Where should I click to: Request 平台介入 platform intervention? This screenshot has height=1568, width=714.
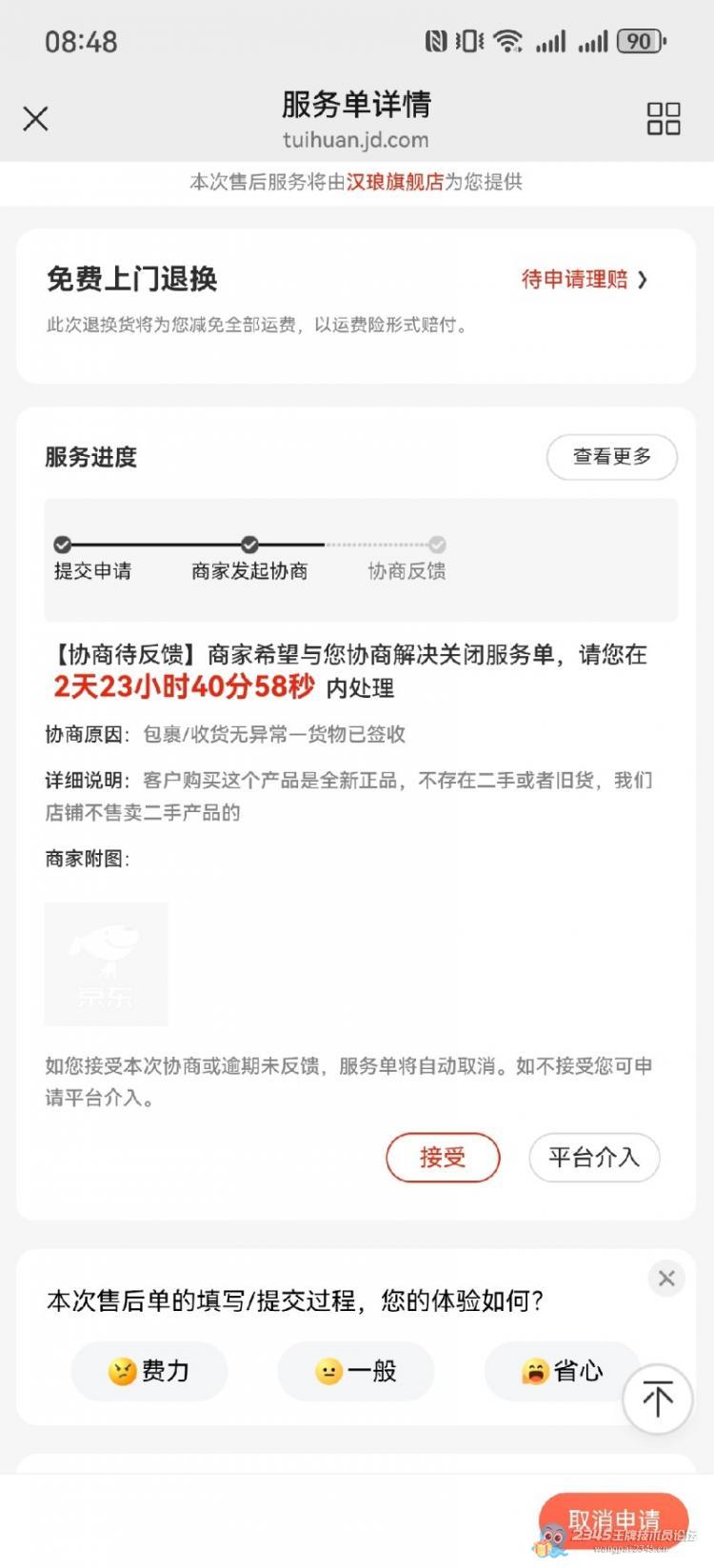[594, 1157]
